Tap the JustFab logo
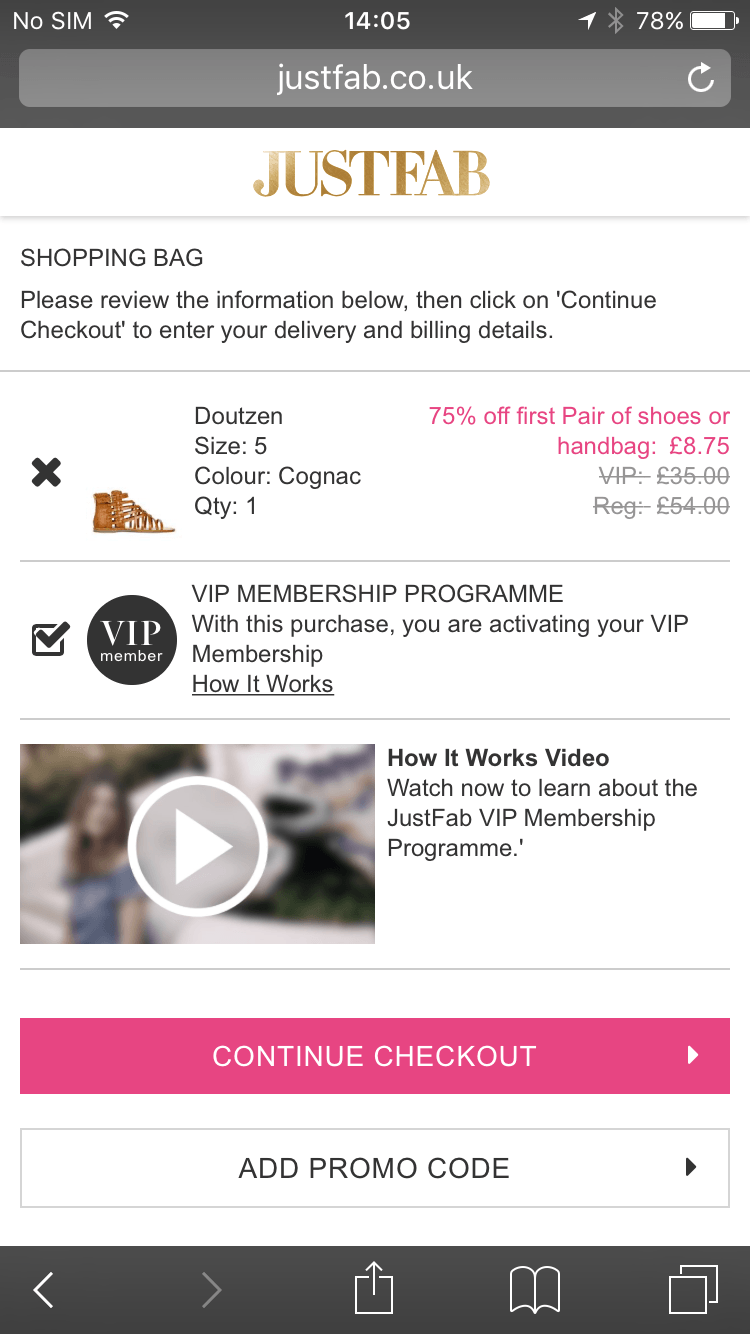The image size is (750, 1334). pos(374,171)
